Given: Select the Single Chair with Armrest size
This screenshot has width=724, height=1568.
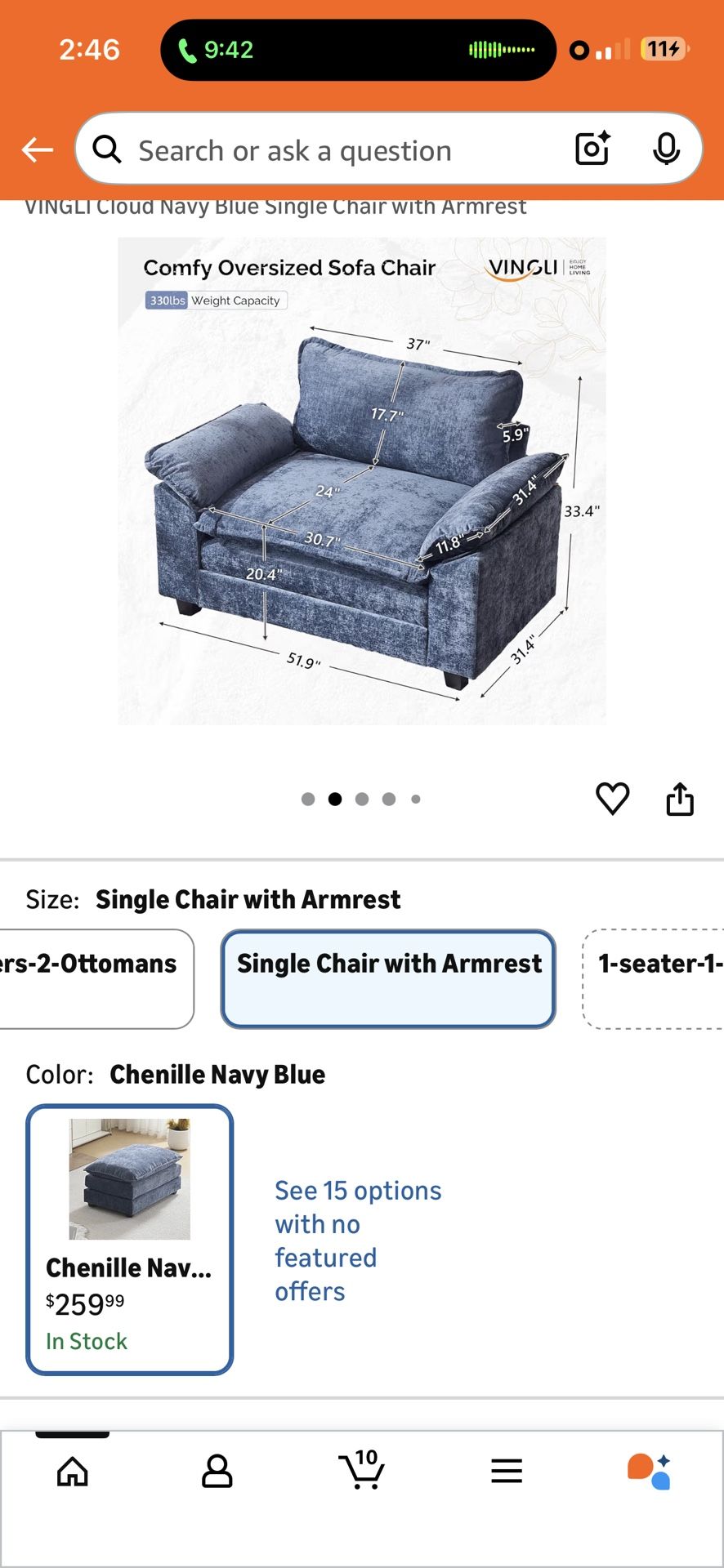Looking at the screenshot, I should [387, 978].
